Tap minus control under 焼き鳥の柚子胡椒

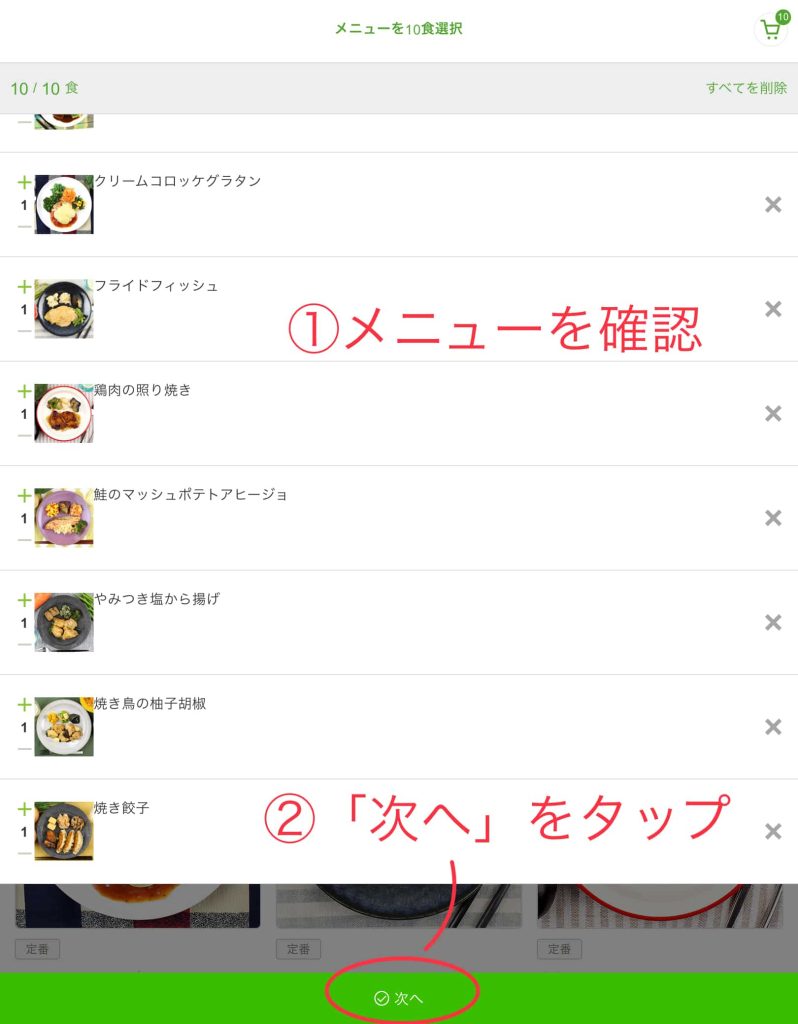pyautogui.click(x=25, y=750)
